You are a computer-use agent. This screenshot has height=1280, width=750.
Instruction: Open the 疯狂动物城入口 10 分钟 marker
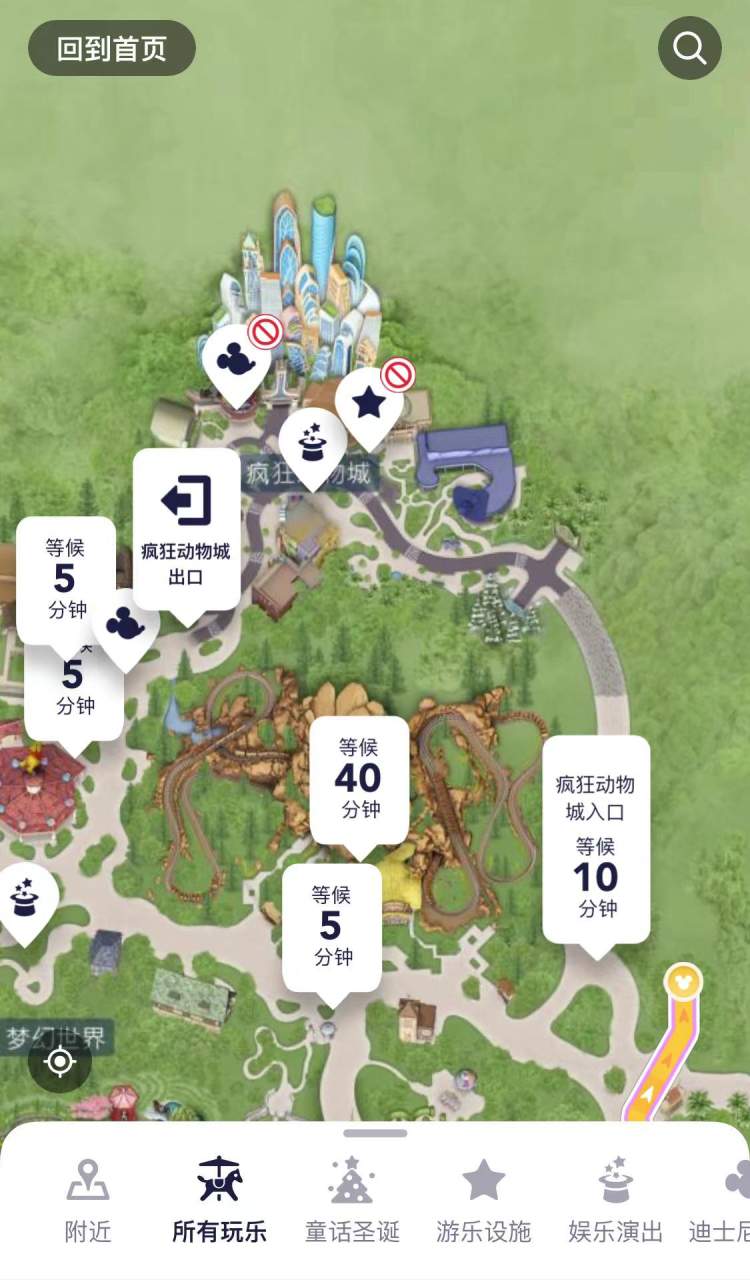pos(596,840)
